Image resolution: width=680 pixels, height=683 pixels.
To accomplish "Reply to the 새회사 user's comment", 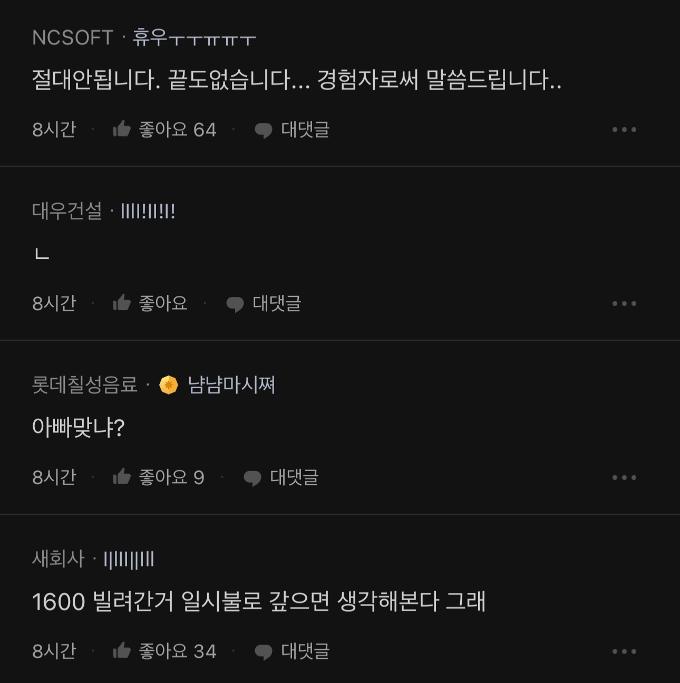I will click(x=292, y=651).
